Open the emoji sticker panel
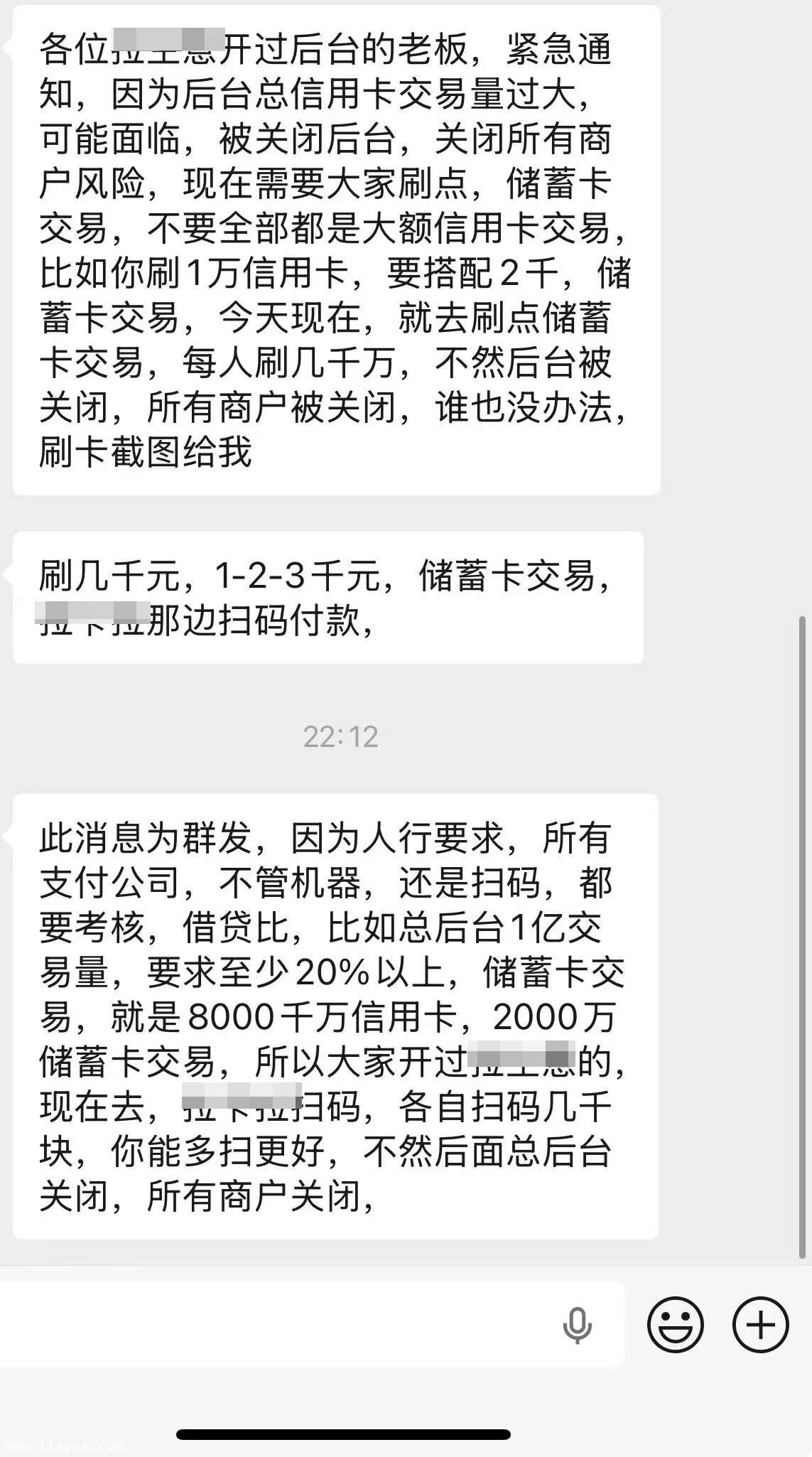 pos(675,1325)
